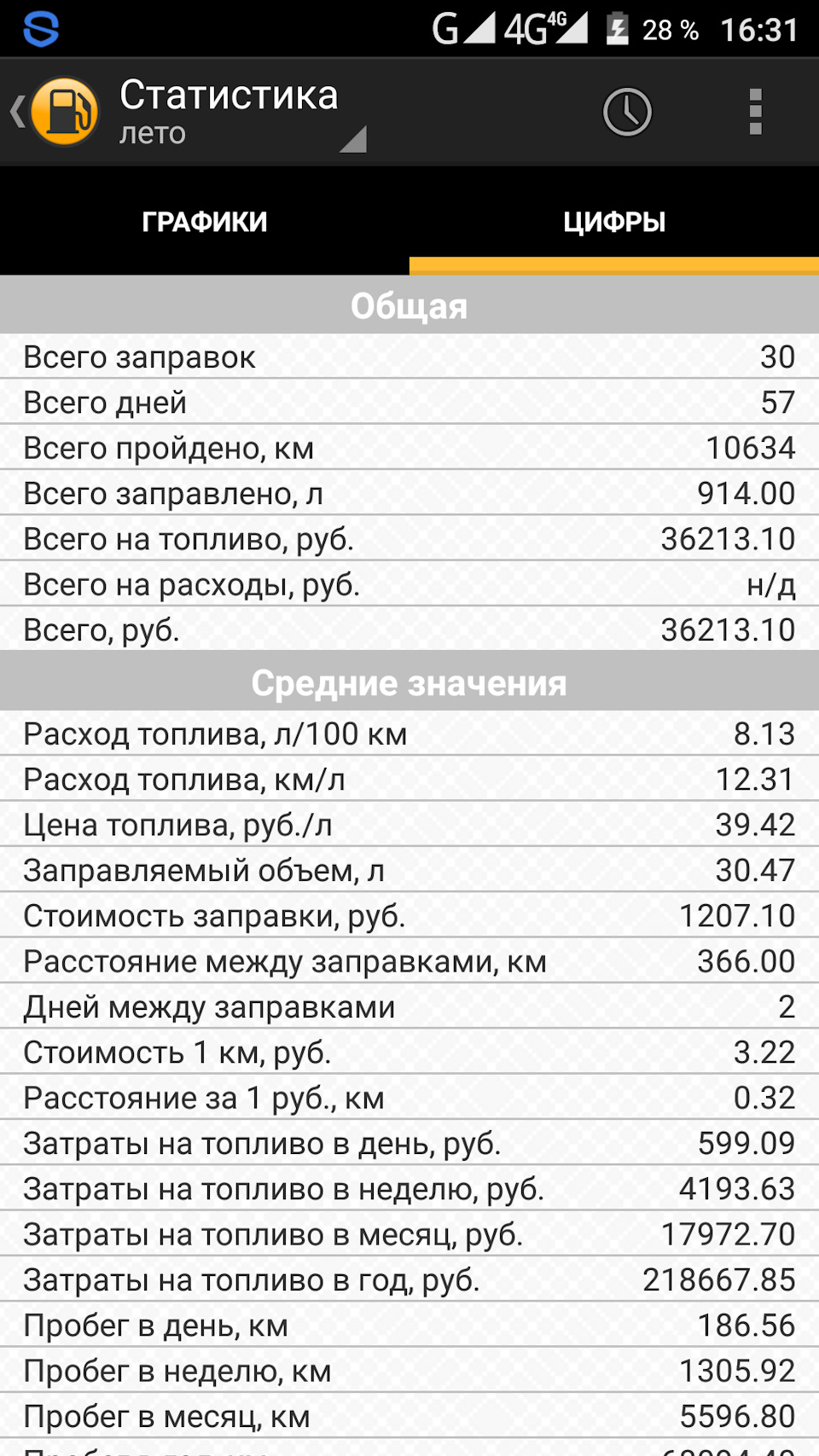Select the ЦИФРЫ tab

click(x=614, y=221)
